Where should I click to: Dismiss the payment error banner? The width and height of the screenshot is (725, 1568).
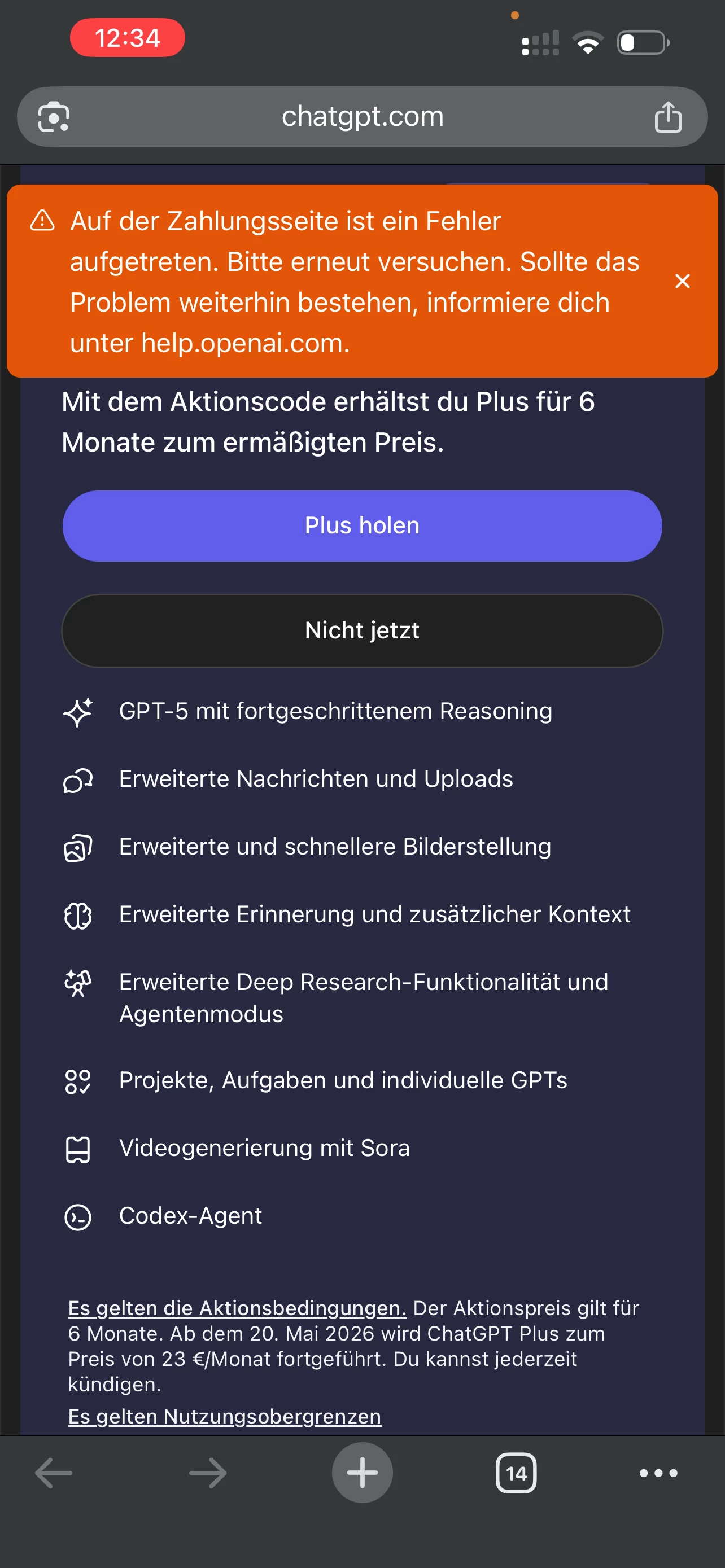[x=683, y=281]
